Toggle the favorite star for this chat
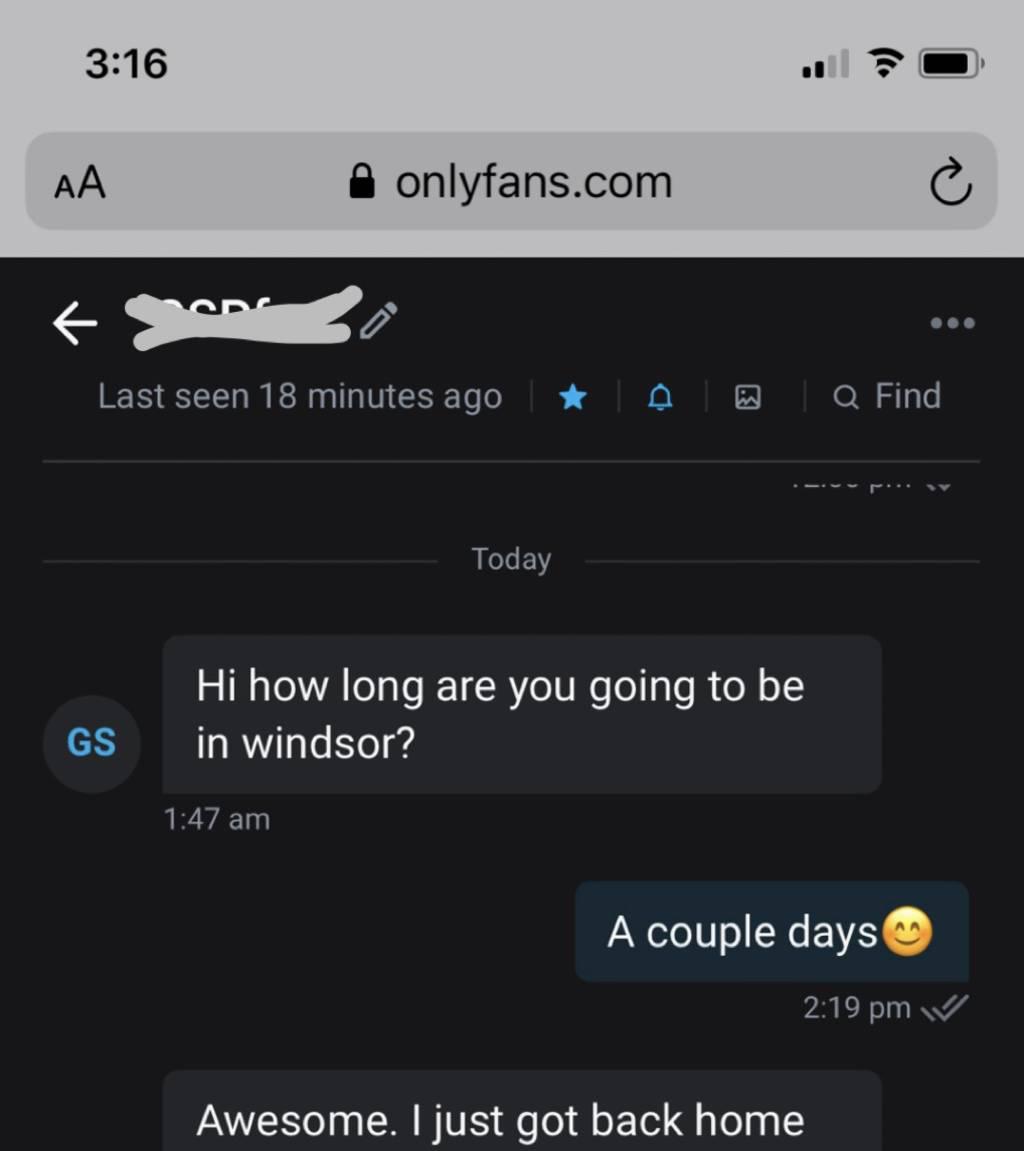Viewport: 1024px width, 1151px height. click(572, 398)
